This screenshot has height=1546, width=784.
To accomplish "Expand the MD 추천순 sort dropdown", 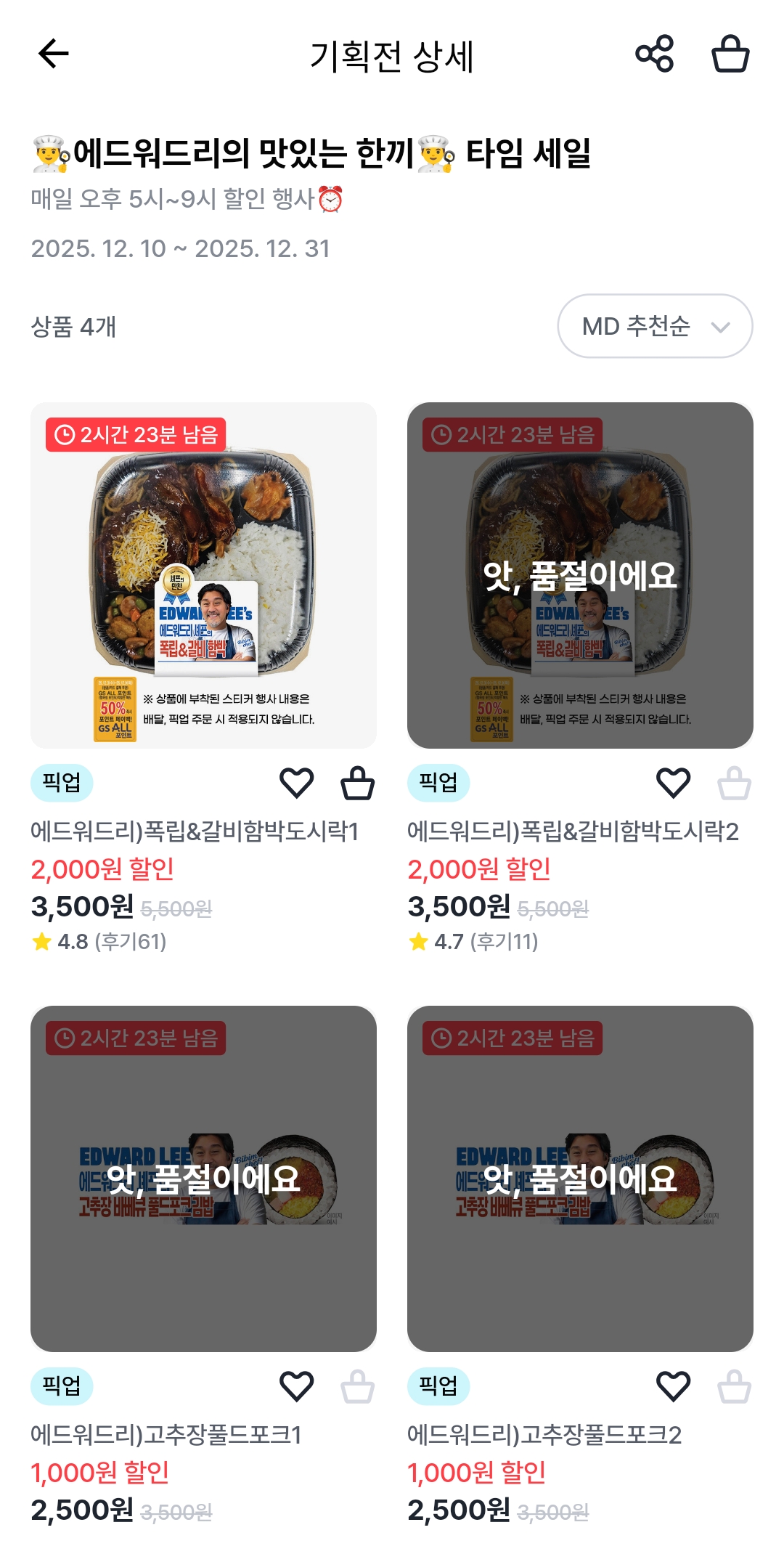I will coord(655,326).
